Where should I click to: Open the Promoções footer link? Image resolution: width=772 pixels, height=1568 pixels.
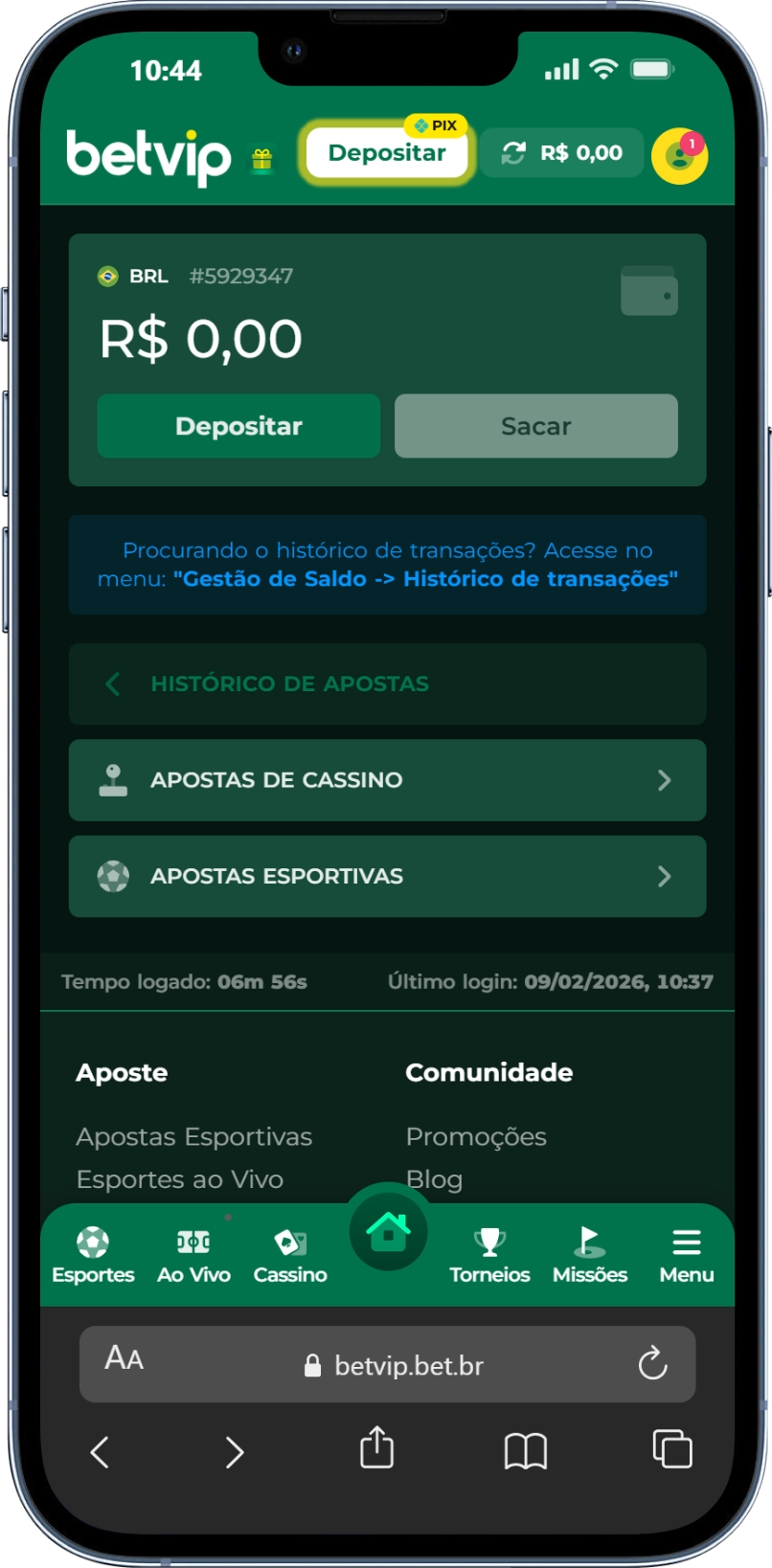tap(476, 1136)
